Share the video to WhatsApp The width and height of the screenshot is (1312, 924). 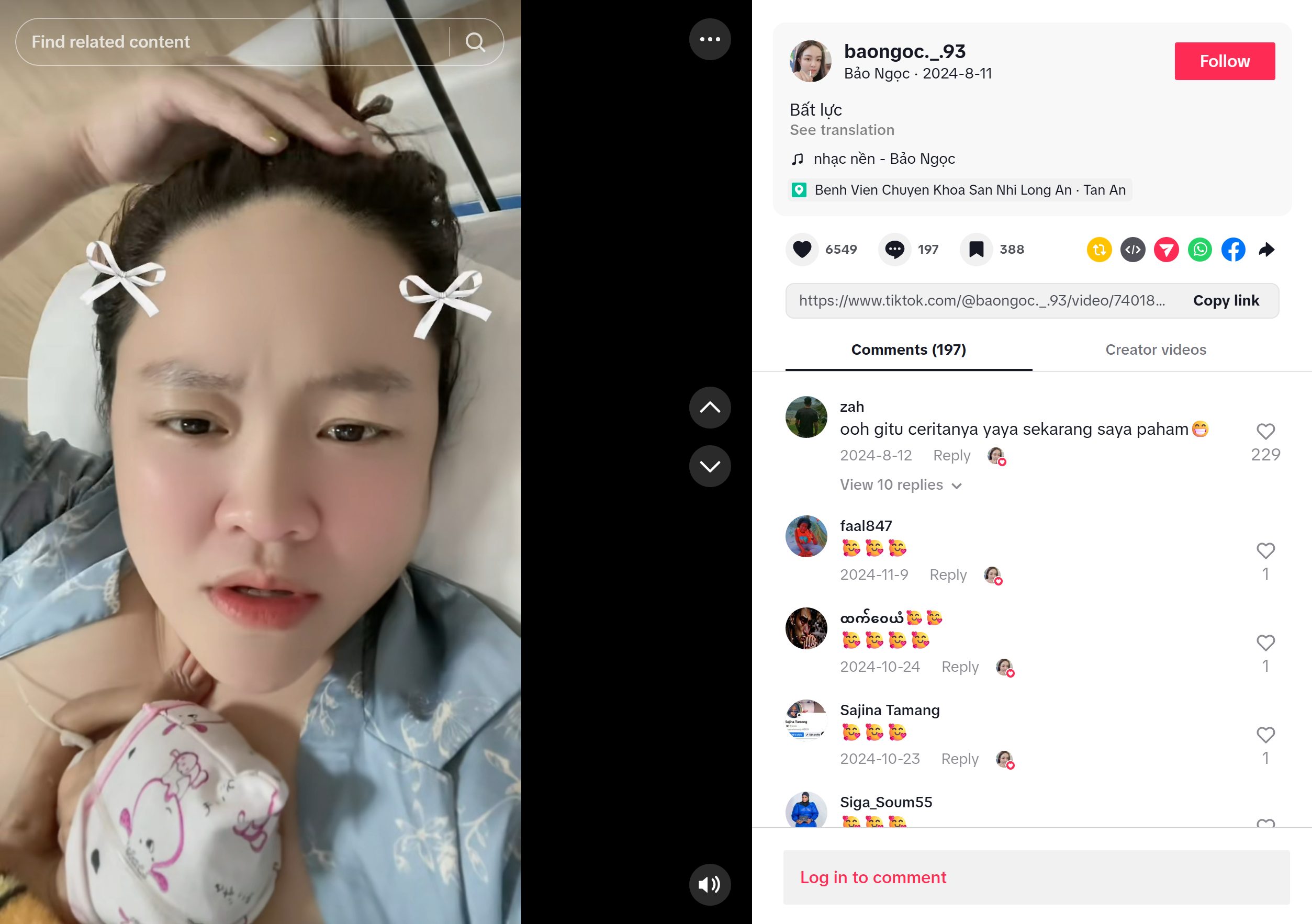point(1199,250)
